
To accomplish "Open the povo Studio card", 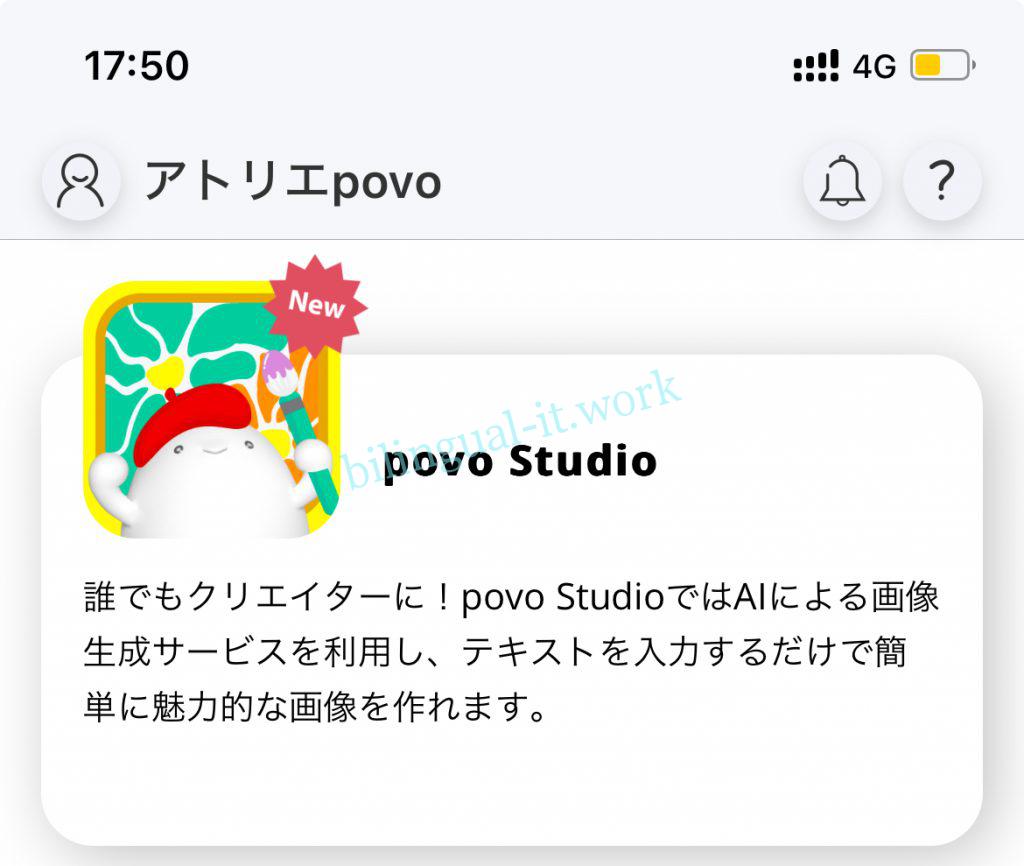I will click(x=511, y=600).
